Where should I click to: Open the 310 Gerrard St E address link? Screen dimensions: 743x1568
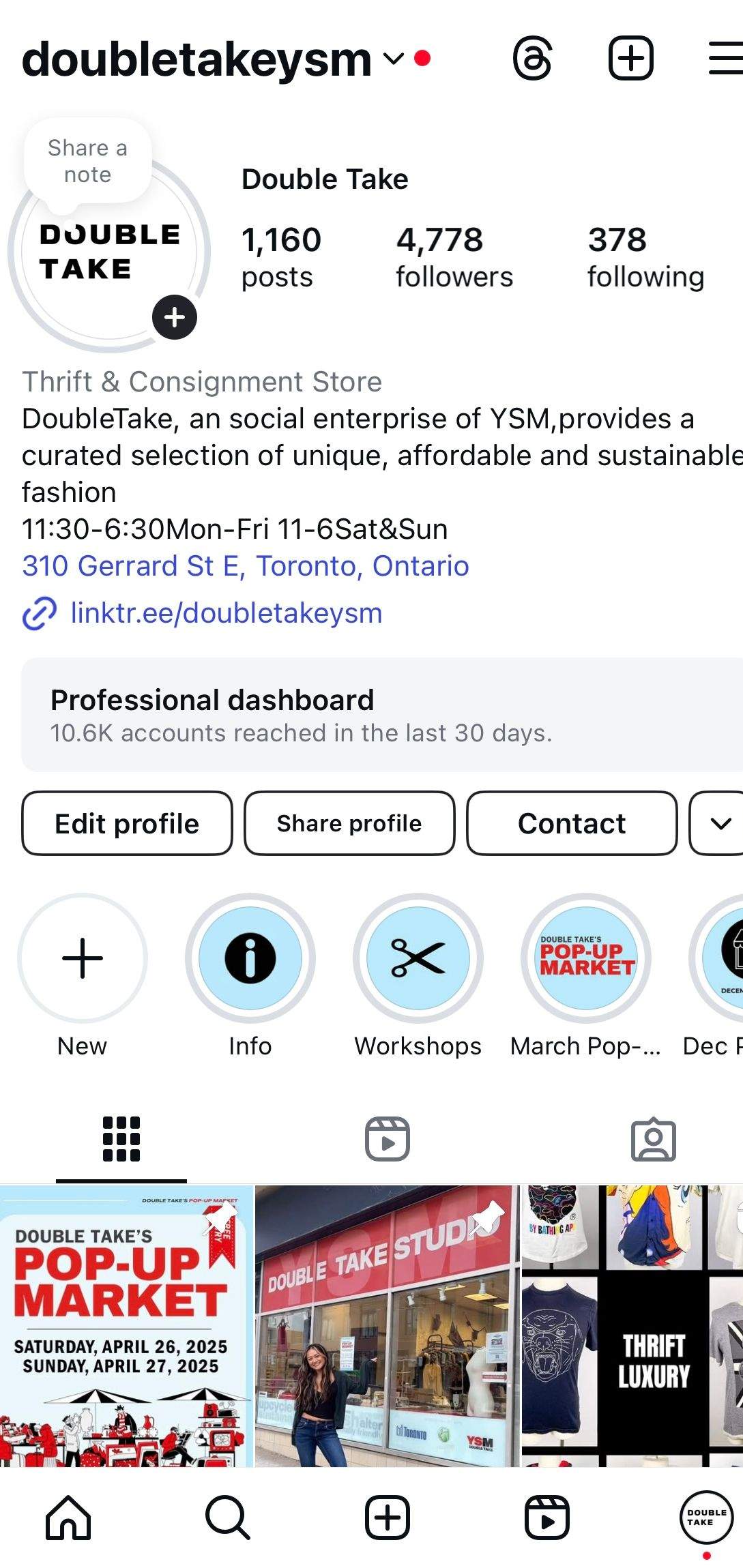click(x=246, y=565)
